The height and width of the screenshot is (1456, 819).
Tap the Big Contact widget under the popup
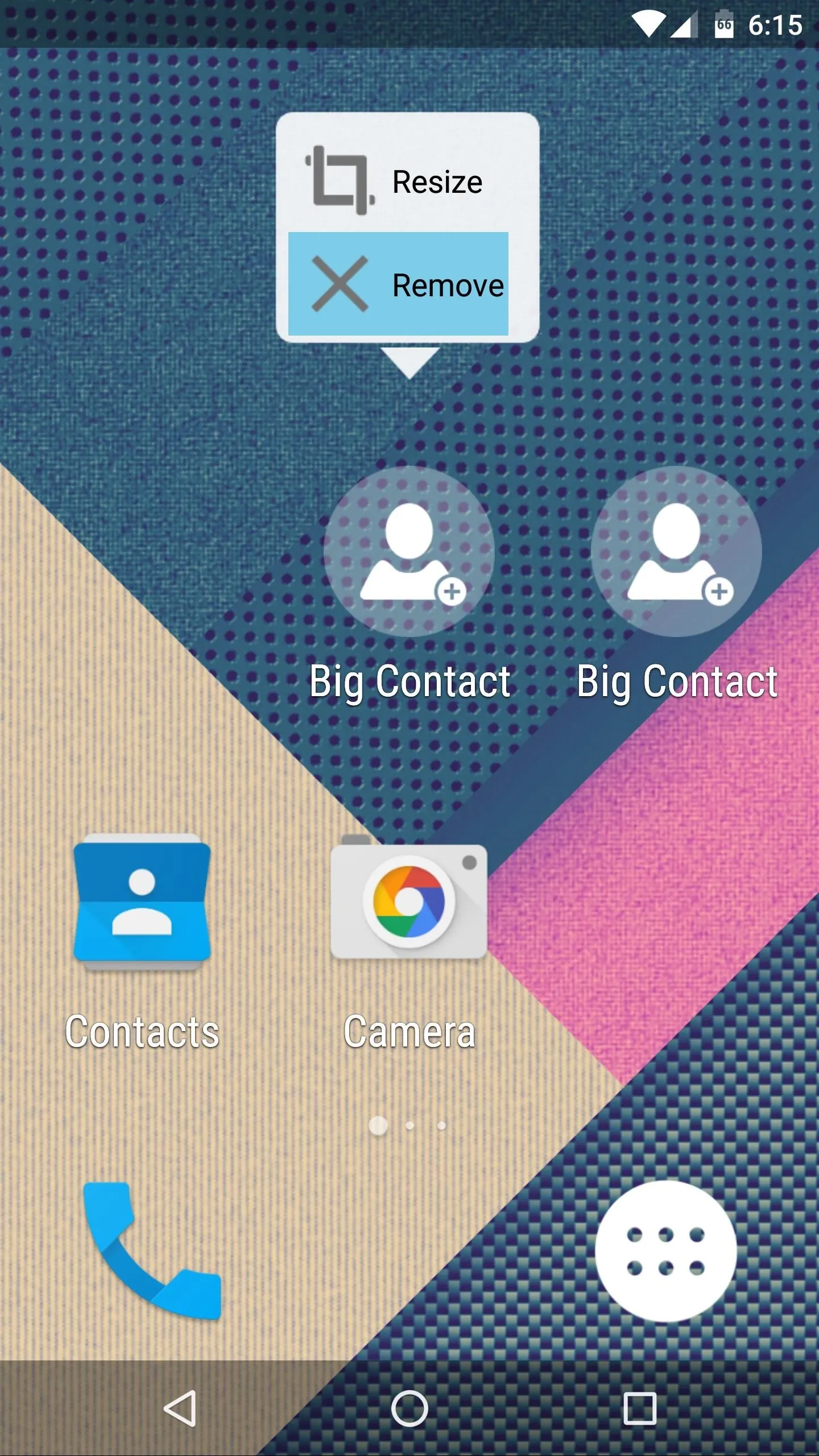click(409, 583)
